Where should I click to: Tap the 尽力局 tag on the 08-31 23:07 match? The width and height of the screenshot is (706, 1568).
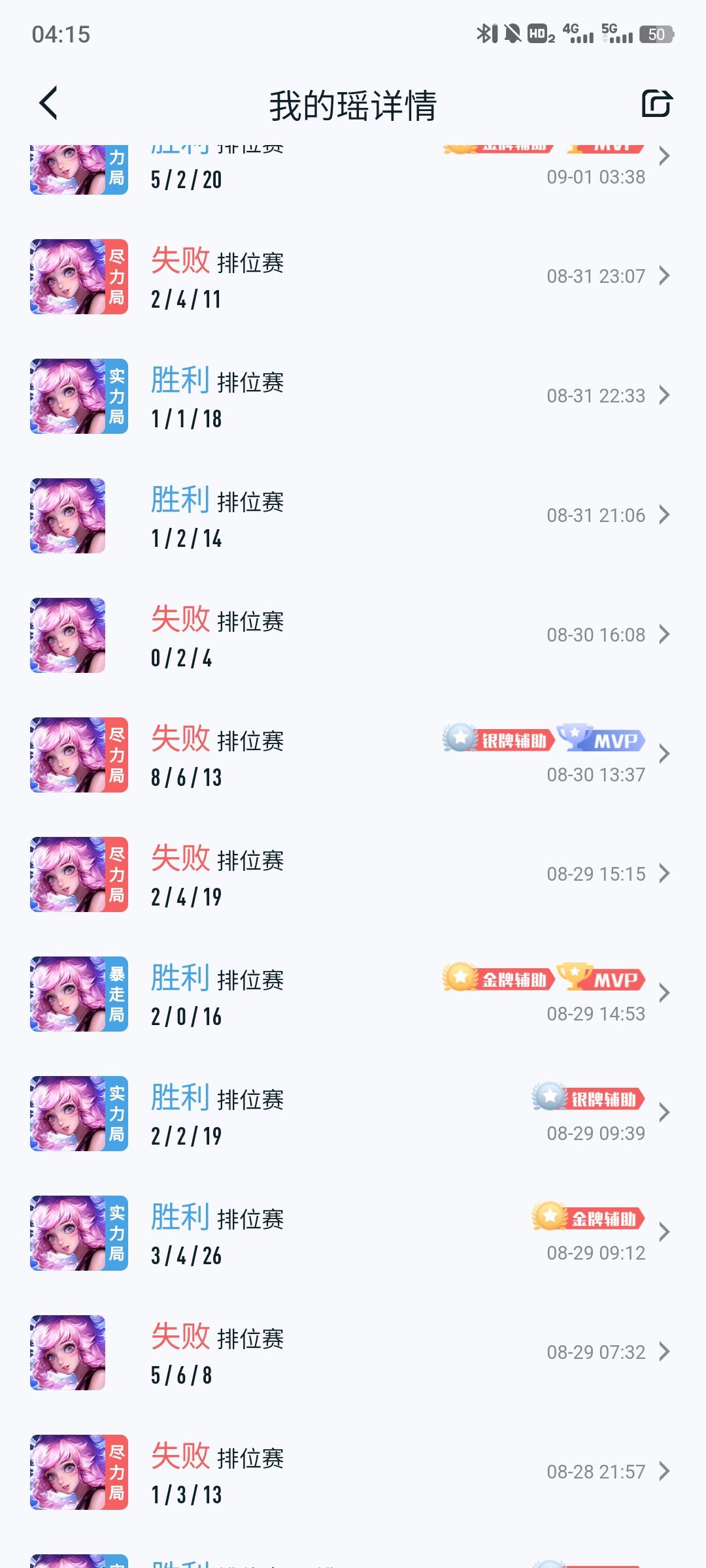click(x=116, y=275)
